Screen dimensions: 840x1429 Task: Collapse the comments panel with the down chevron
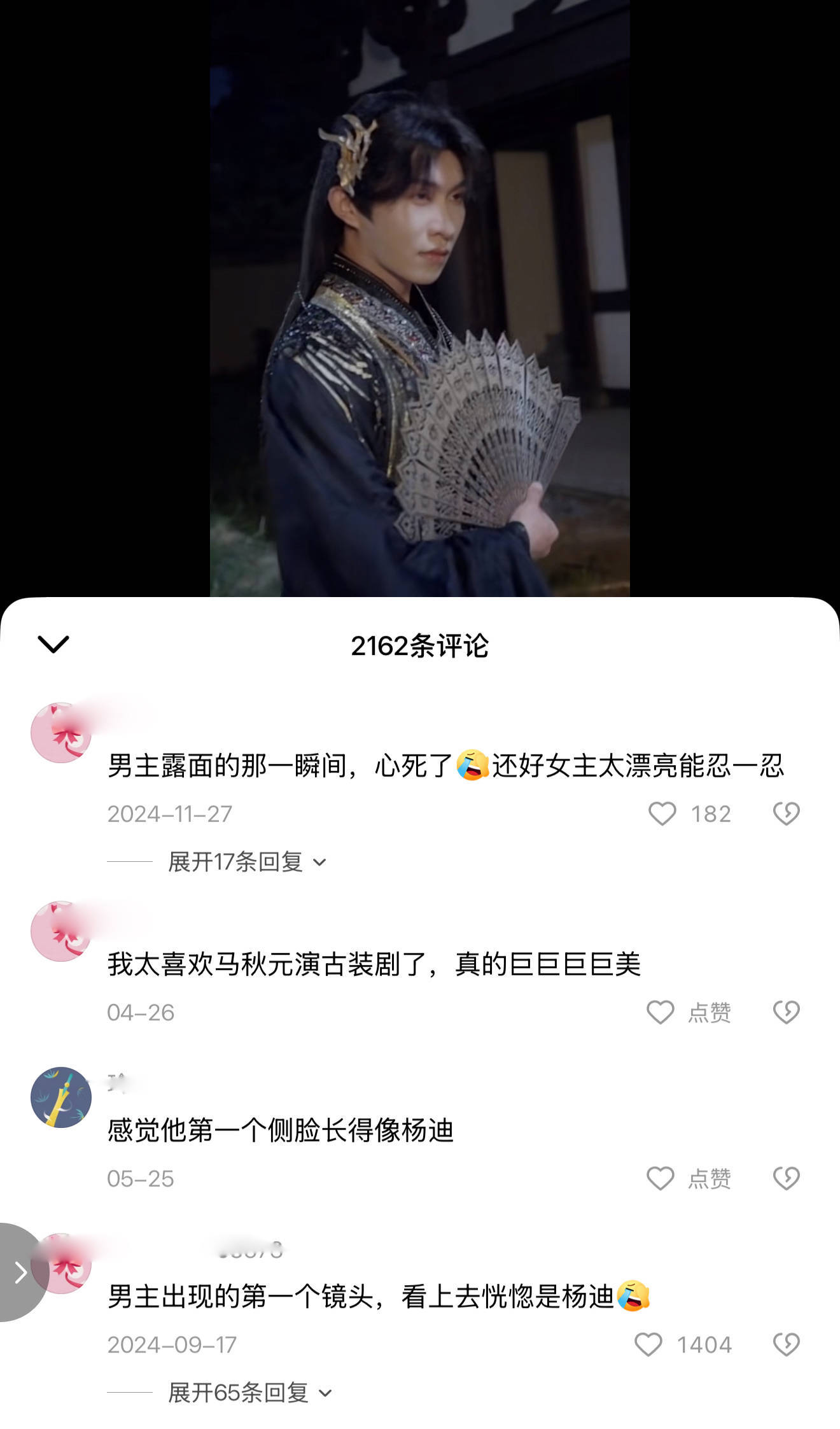click(x=53, y=644)
